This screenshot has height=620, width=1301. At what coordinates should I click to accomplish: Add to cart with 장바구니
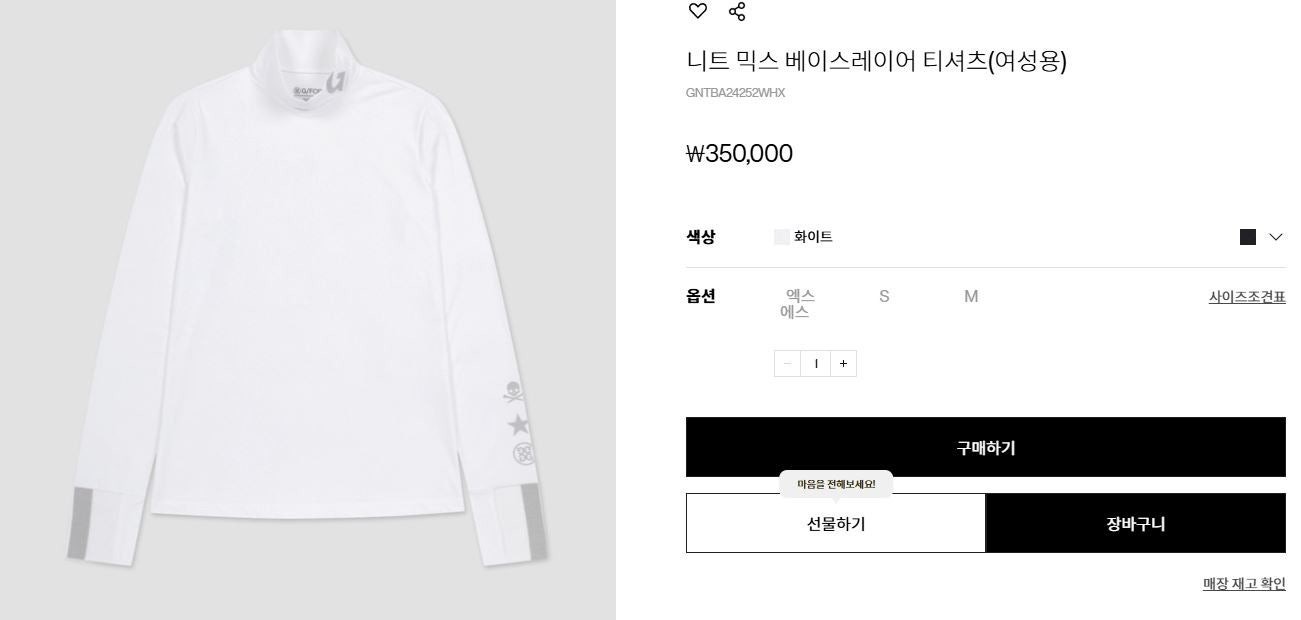[1135, 523]
